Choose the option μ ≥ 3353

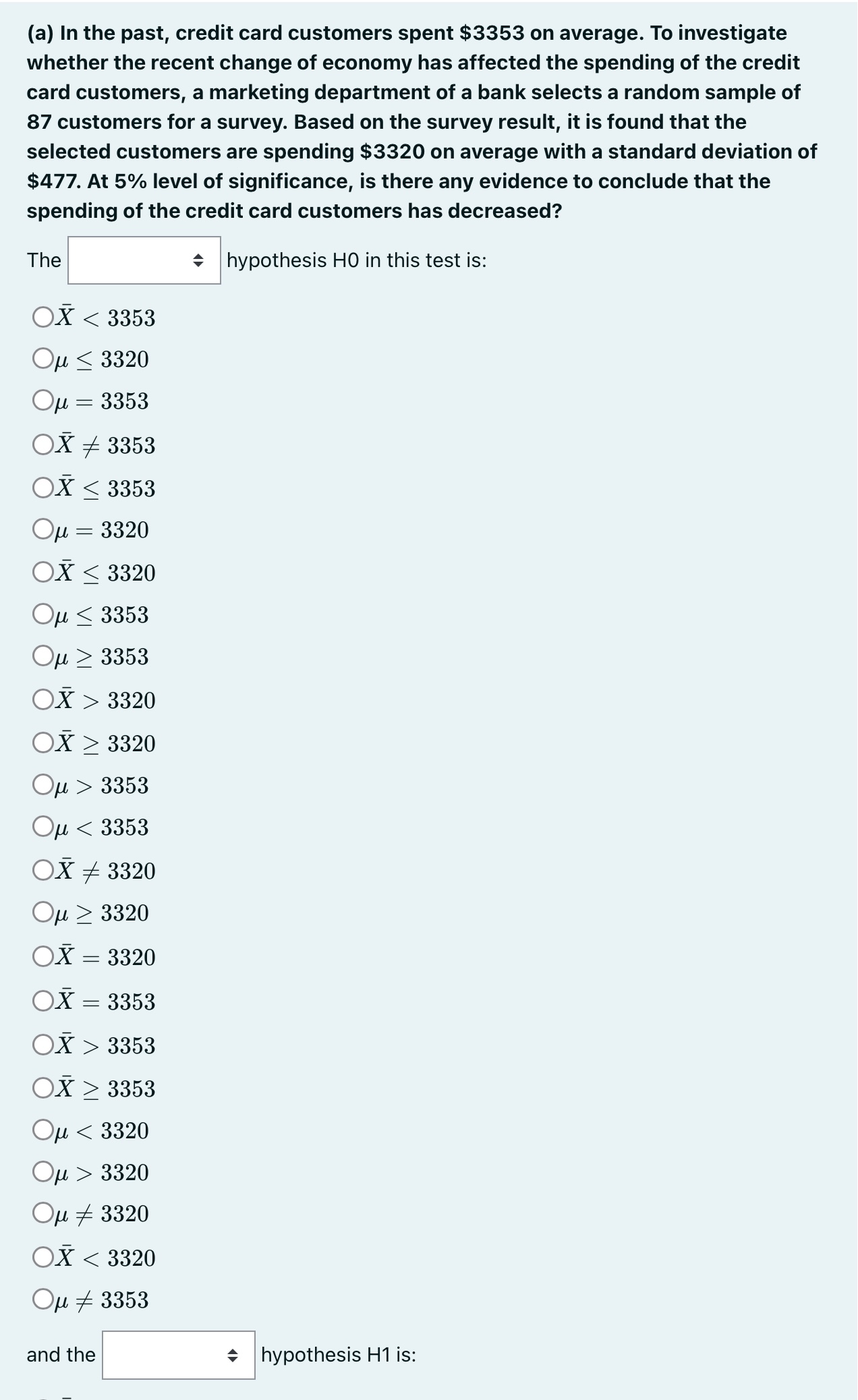(x=42, y=657)
